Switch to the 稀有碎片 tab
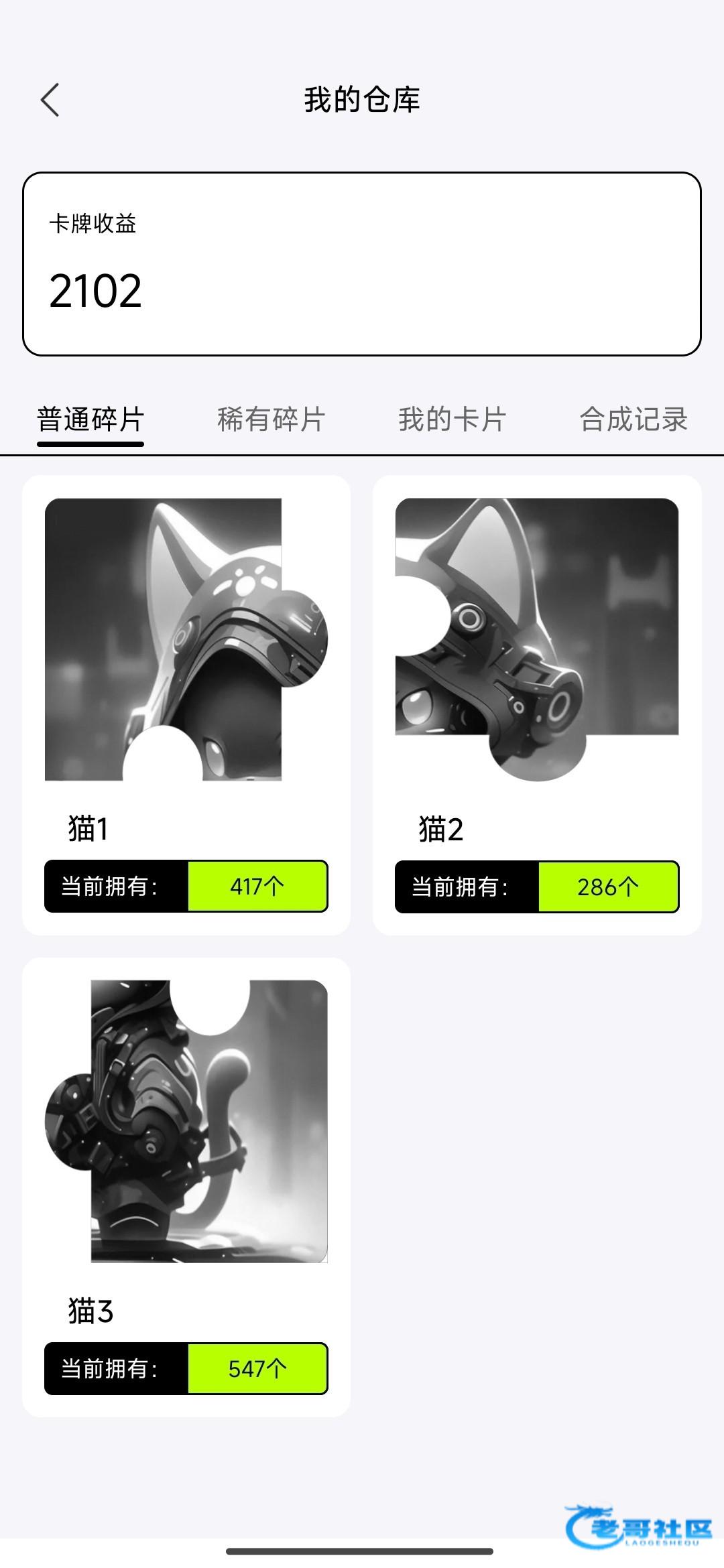The height and width of the screenshot is (1568, 724). 271,420
